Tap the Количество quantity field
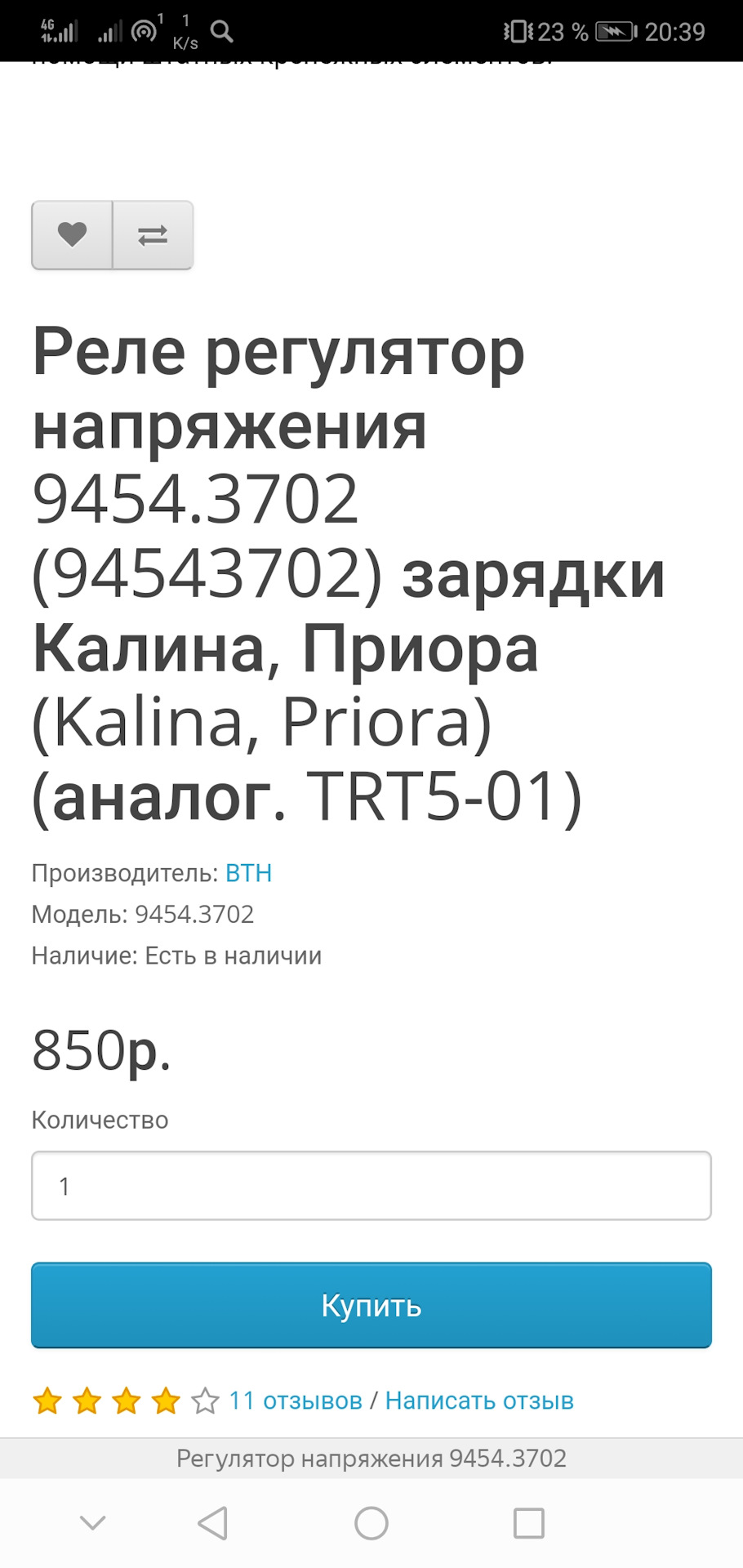The height and width of the screenshot is (1568, 743). coord(371,1186)
